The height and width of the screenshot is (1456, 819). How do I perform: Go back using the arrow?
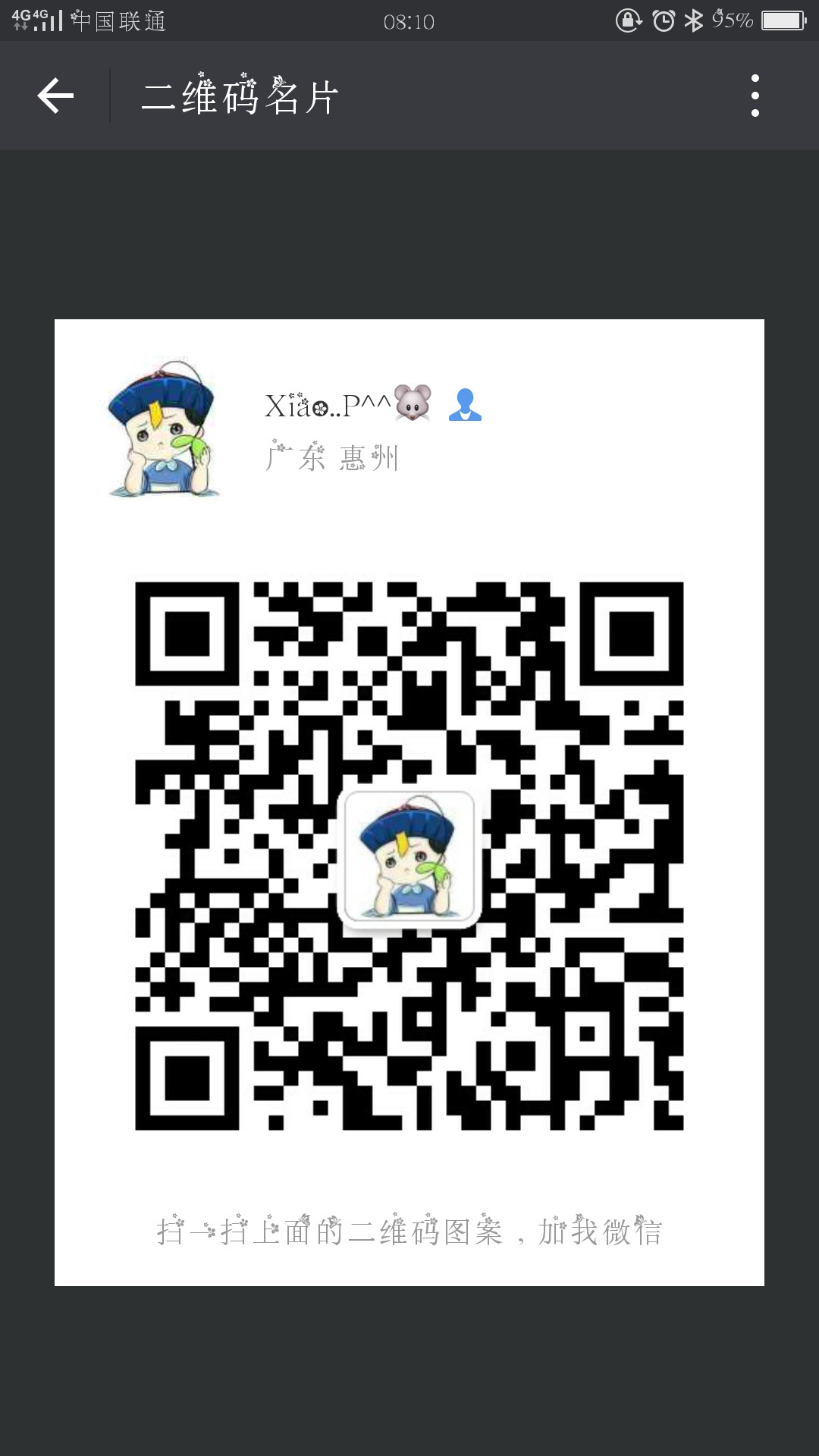(x=55, y=96)
